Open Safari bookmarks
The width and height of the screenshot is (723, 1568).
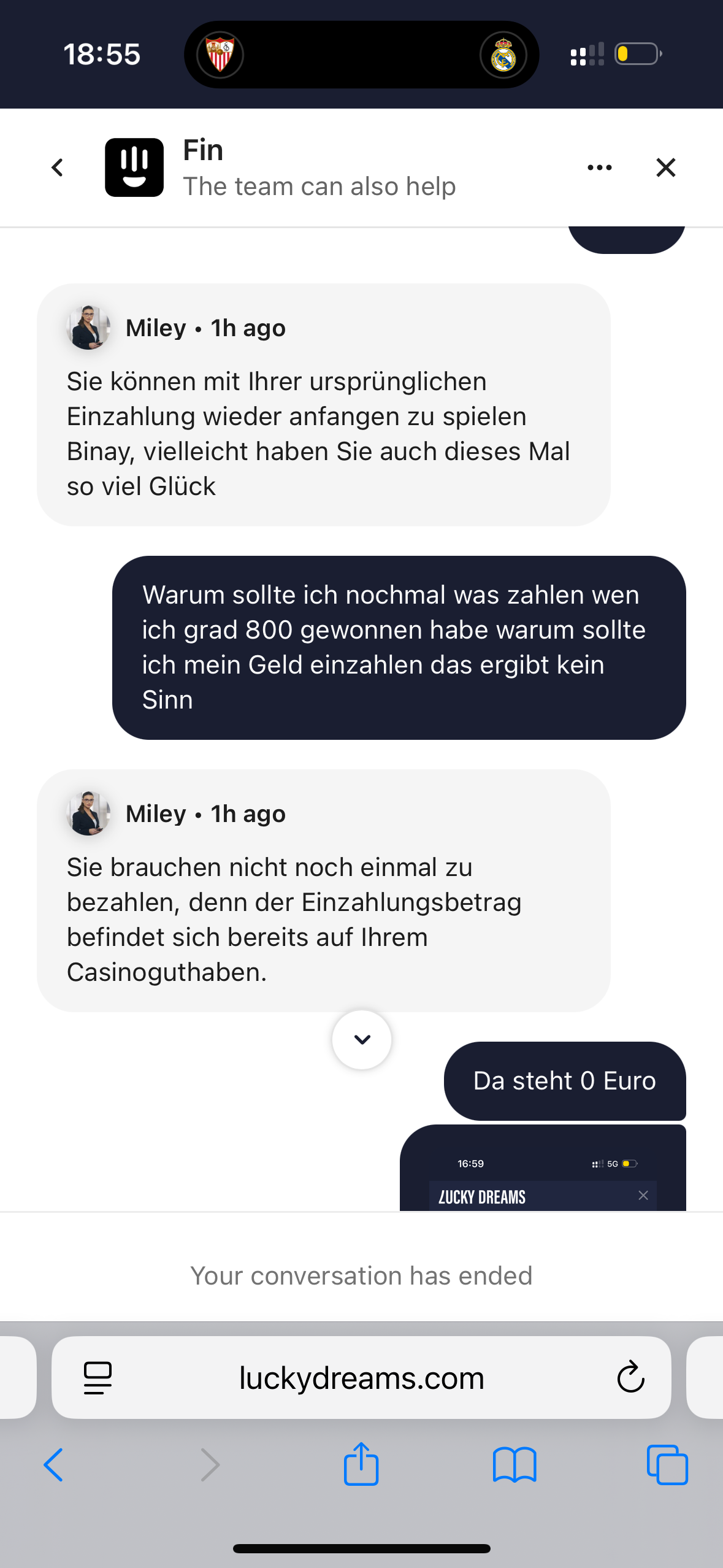pyautogui.click(x=515, y=1465)
